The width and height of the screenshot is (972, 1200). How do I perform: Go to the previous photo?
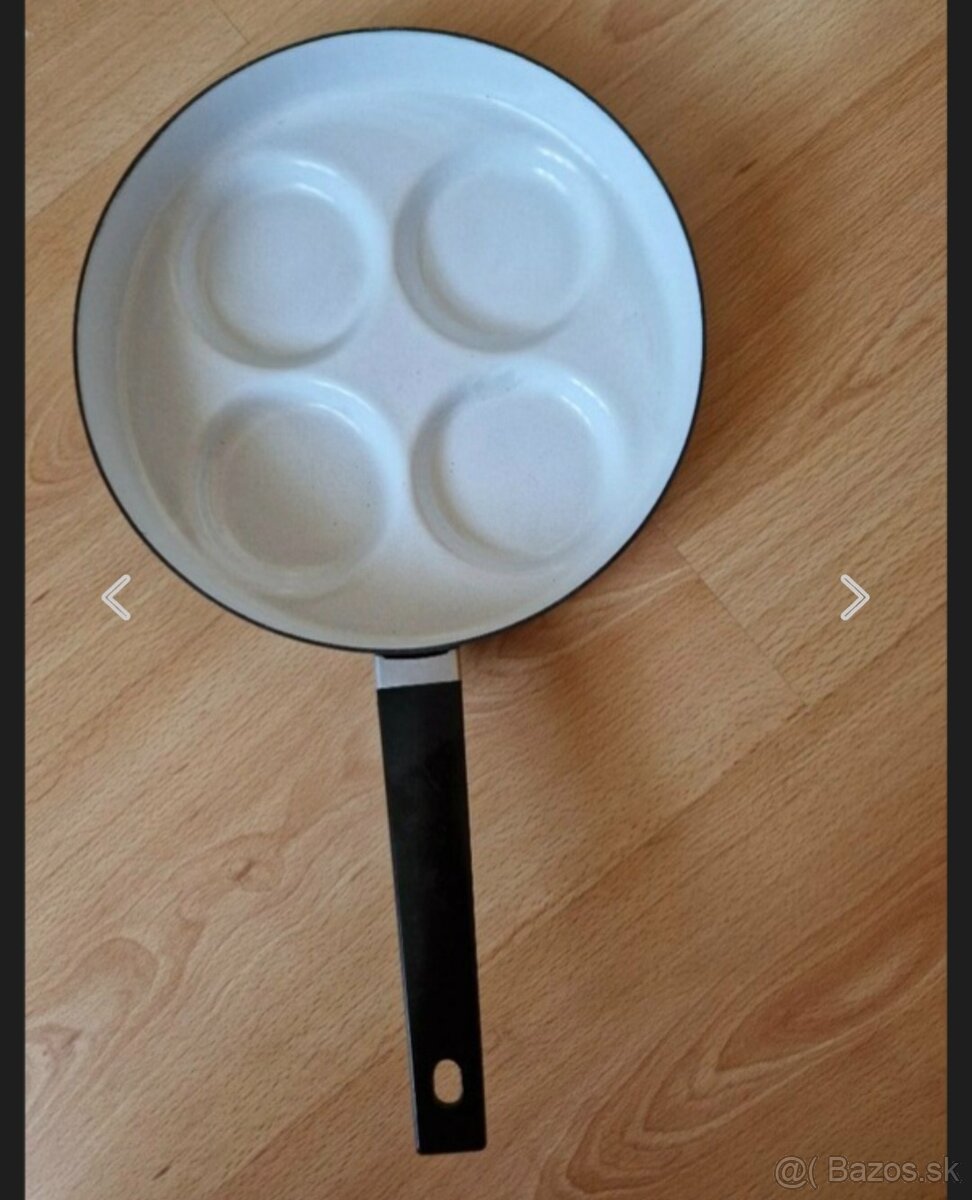[116, 597]
